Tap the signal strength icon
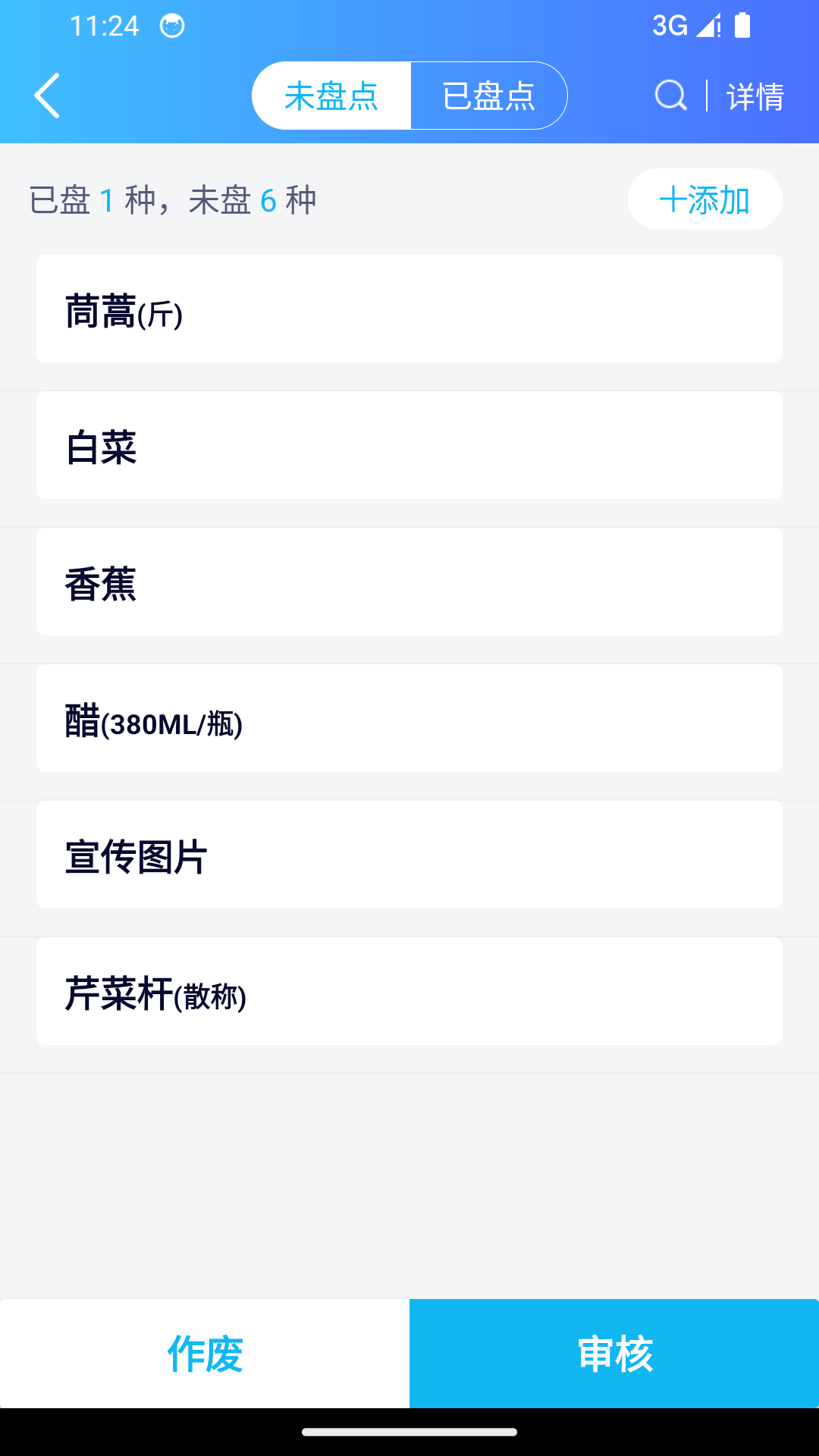The image size is (819, 1456). (708, 25)
